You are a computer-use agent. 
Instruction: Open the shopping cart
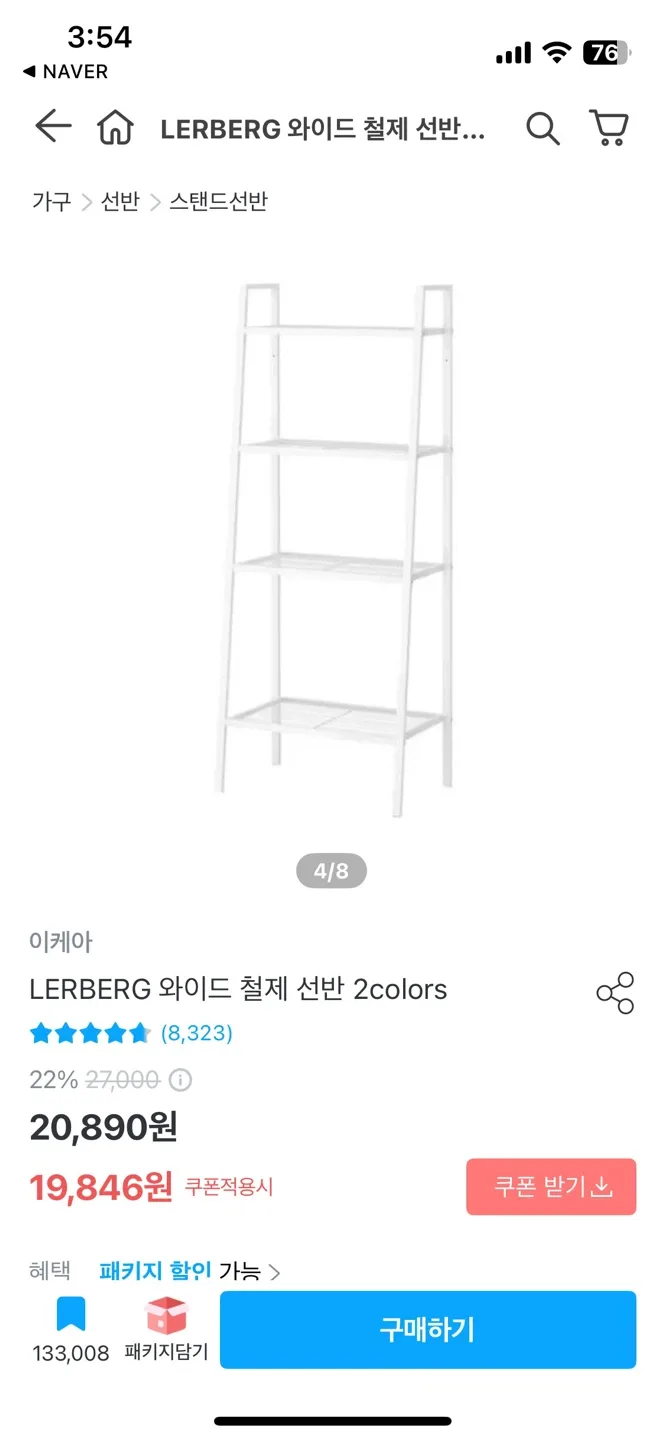click(x=609, y=128)
